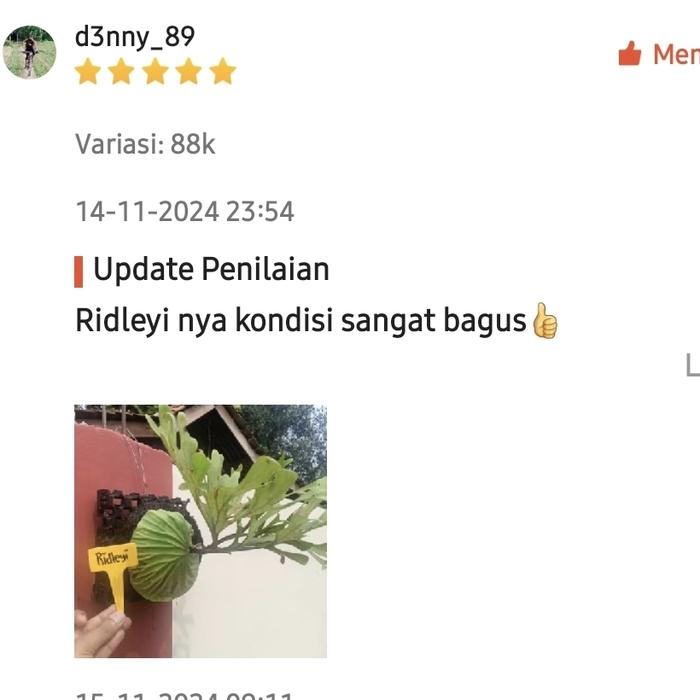Screen dimensions: 700x700
Task: Open the Ridleyi plant review photo
Action: 200,531
